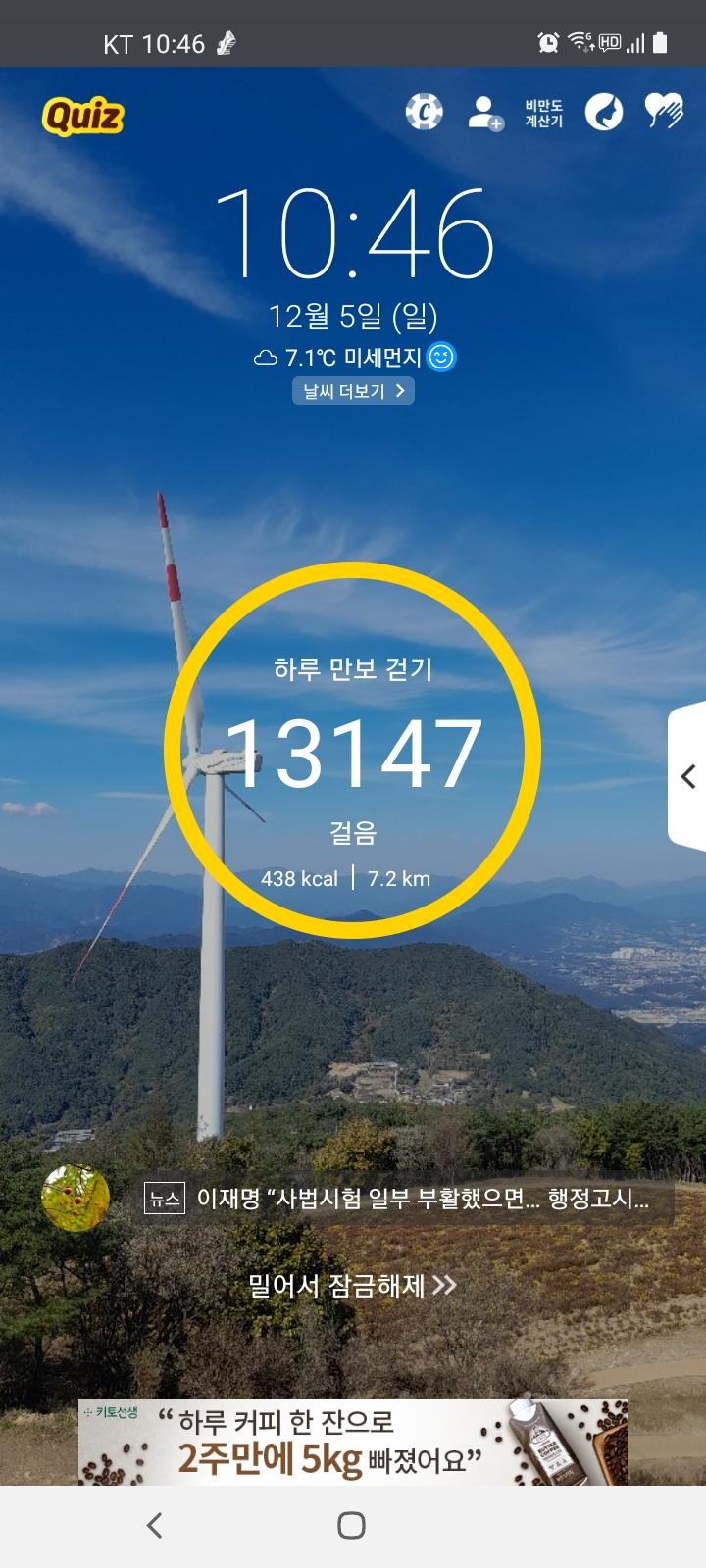Go back with the system back button
Viewport: 706px width, 1568px height.
click(154, 1525)
